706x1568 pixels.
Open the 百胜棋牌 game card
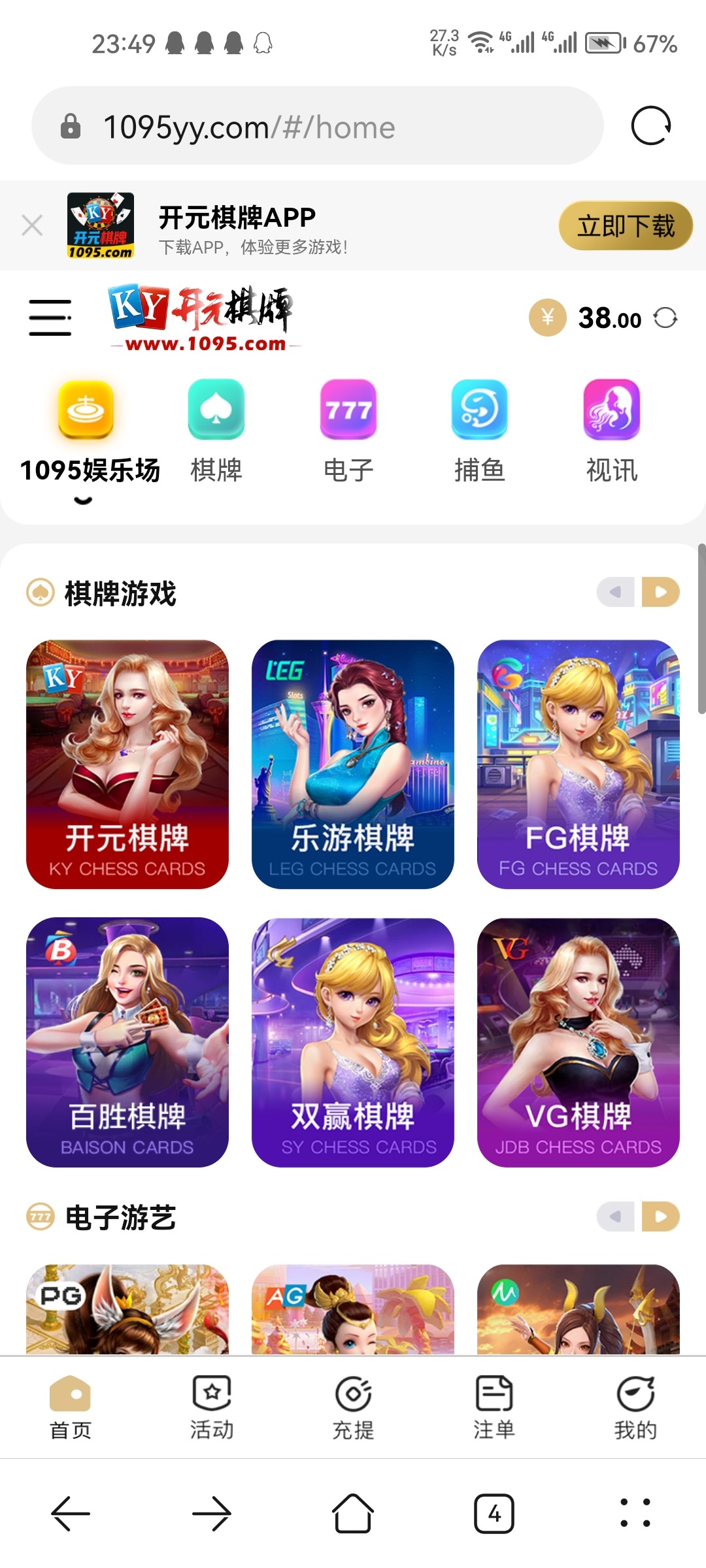(x=127, y=1042)
